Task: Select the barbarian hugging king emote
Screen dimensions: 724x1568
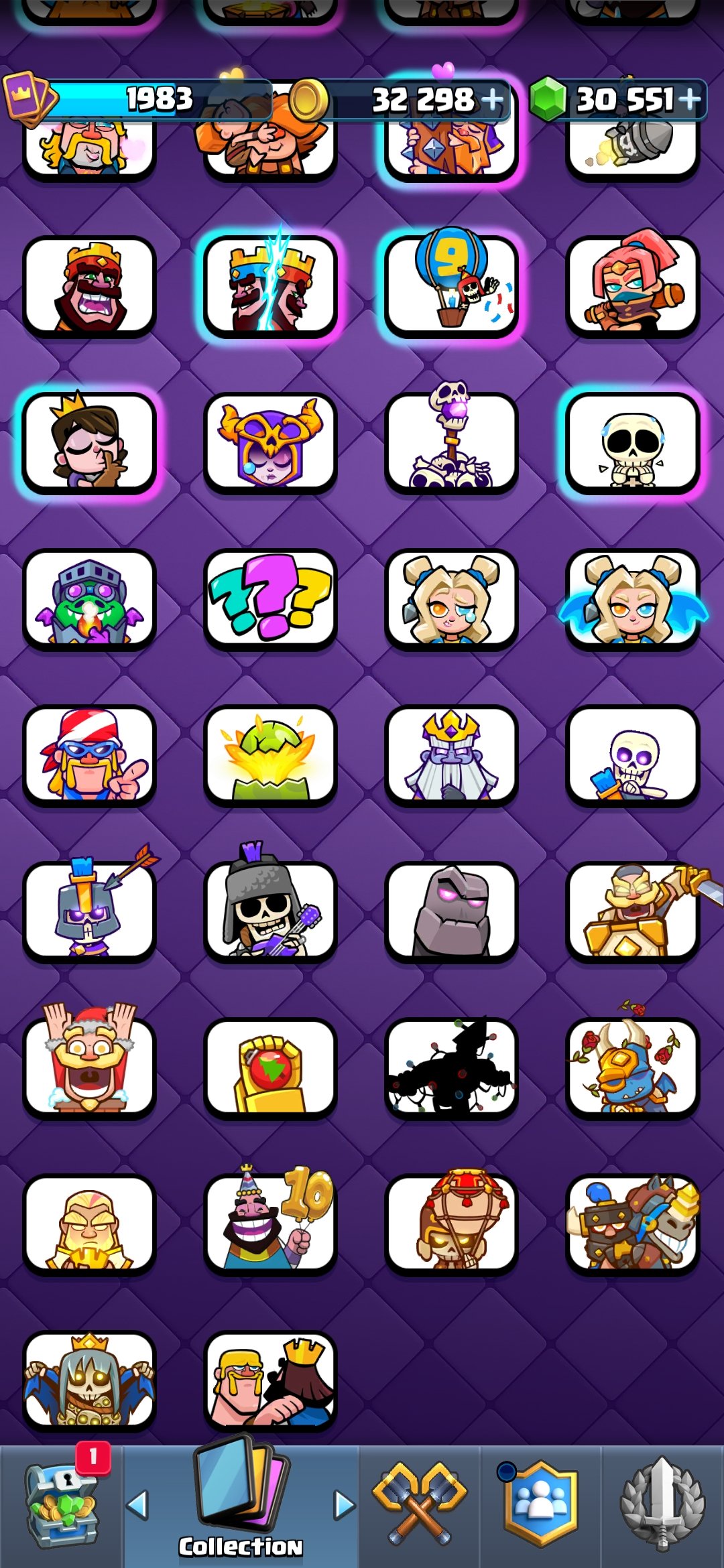Action: pos(270,1381)
